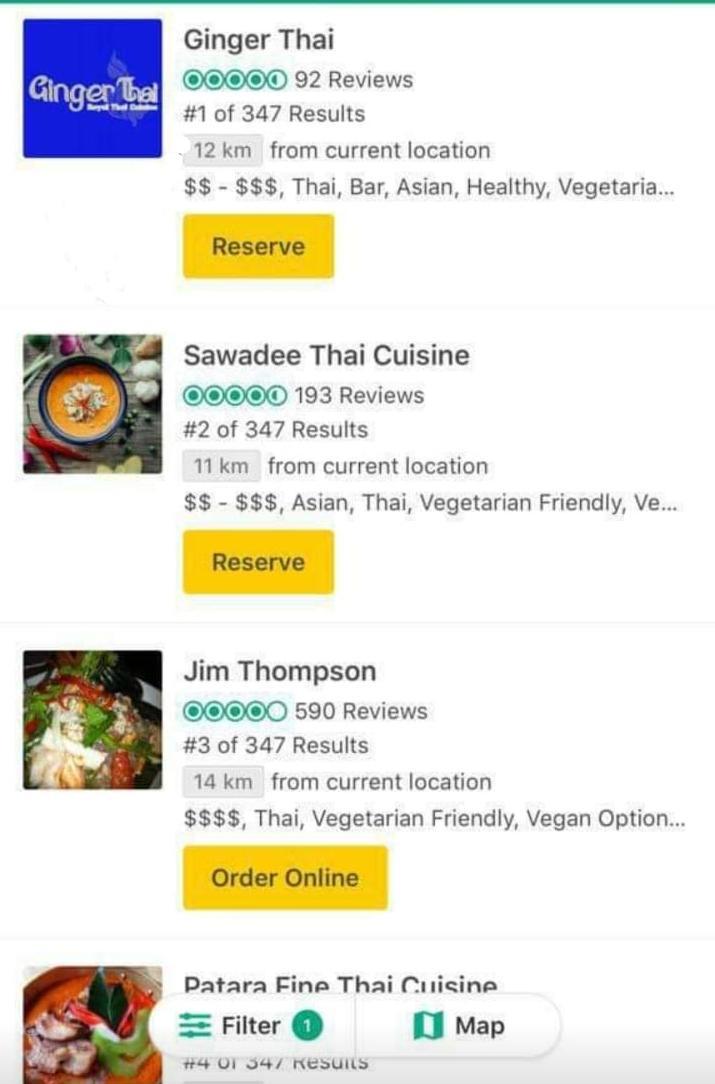Open the Filter options
715x1084 pixels.
pyautogui.click(x=251, y=1026)
